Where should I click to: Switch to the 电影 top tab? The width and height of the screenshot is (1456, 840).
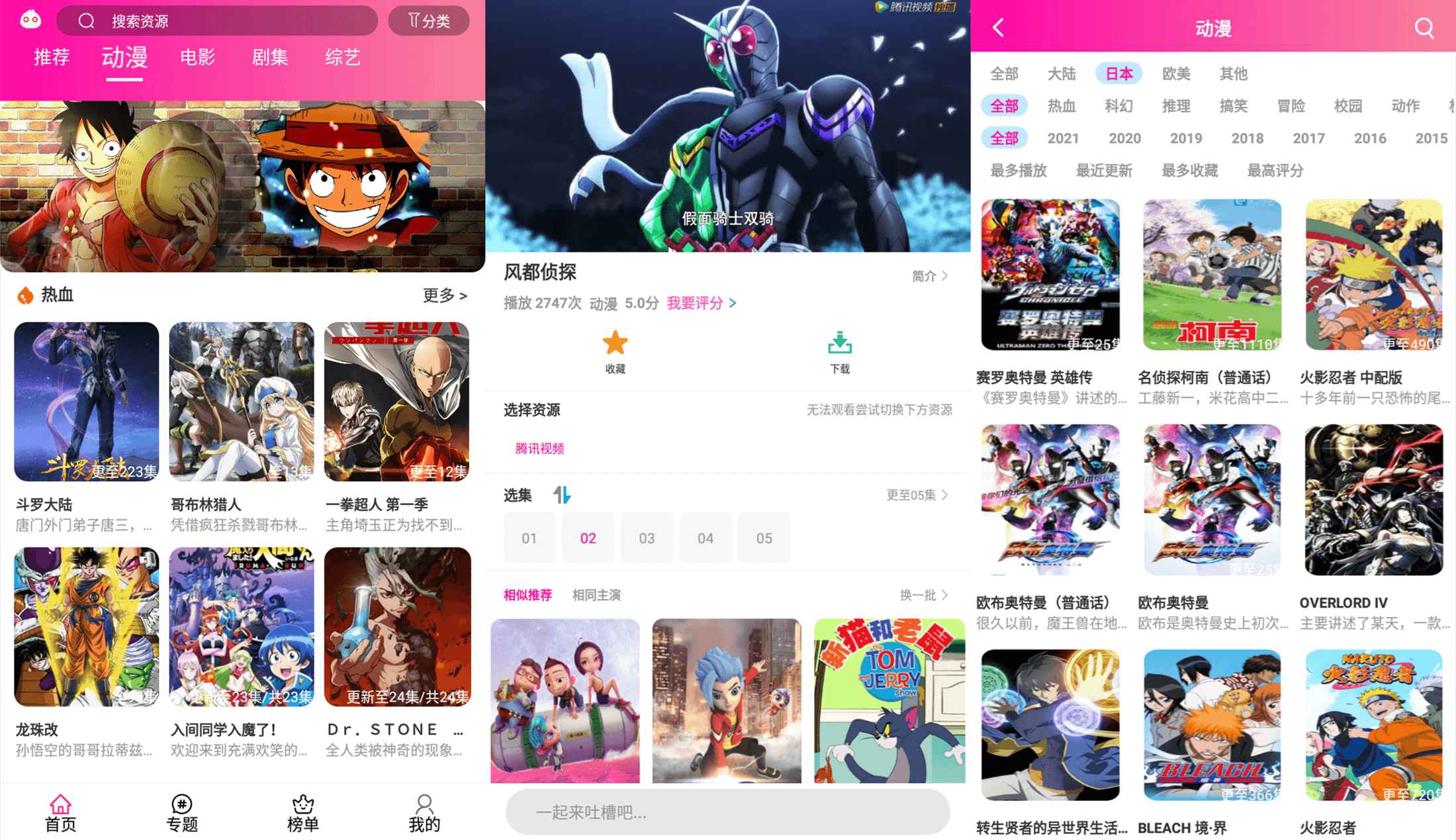[197, 58]
